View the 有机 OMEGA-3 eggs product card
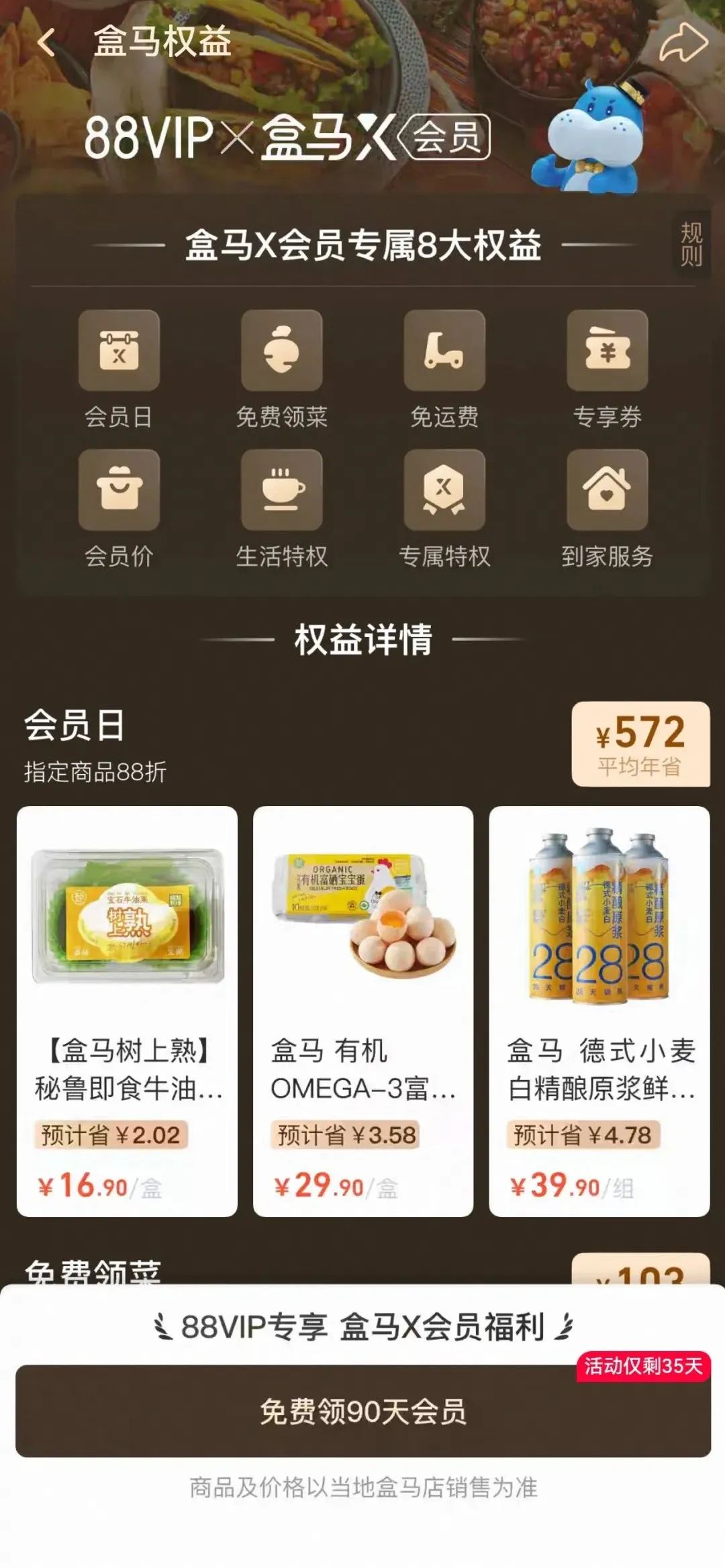 (x=363, y=1011)
